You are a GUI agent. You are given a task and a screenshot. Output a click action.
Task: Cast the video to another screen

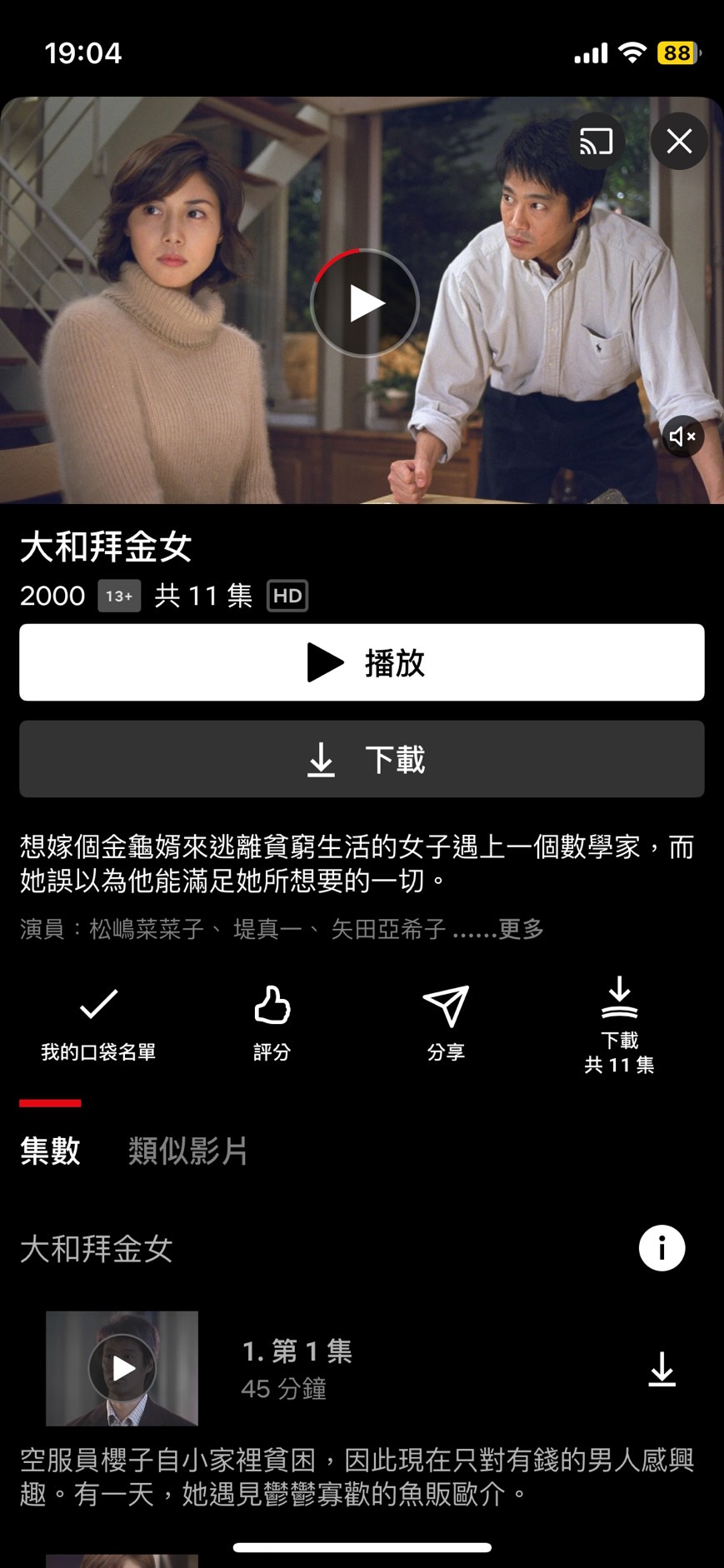pos(597,142)
